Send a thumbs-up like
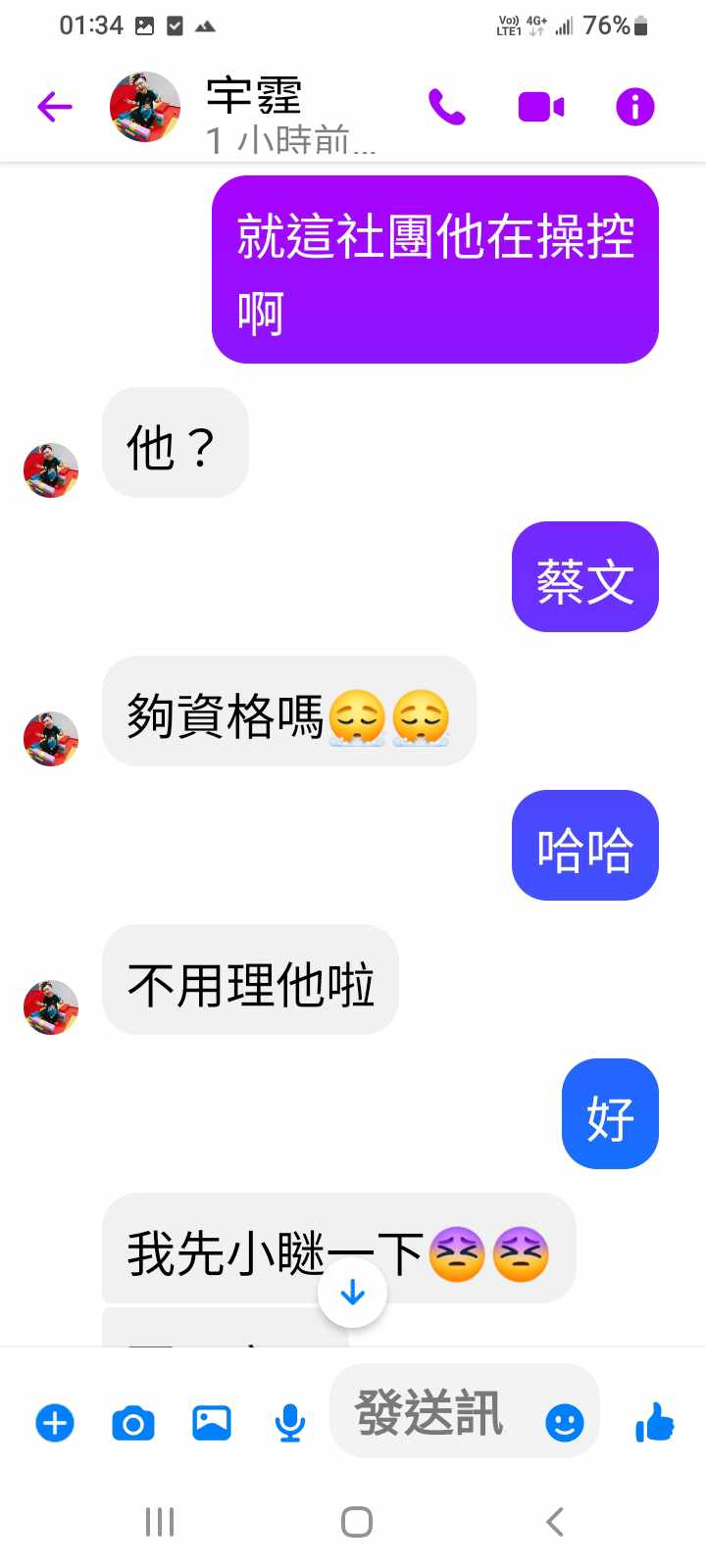 click(x=654, y=1421)
